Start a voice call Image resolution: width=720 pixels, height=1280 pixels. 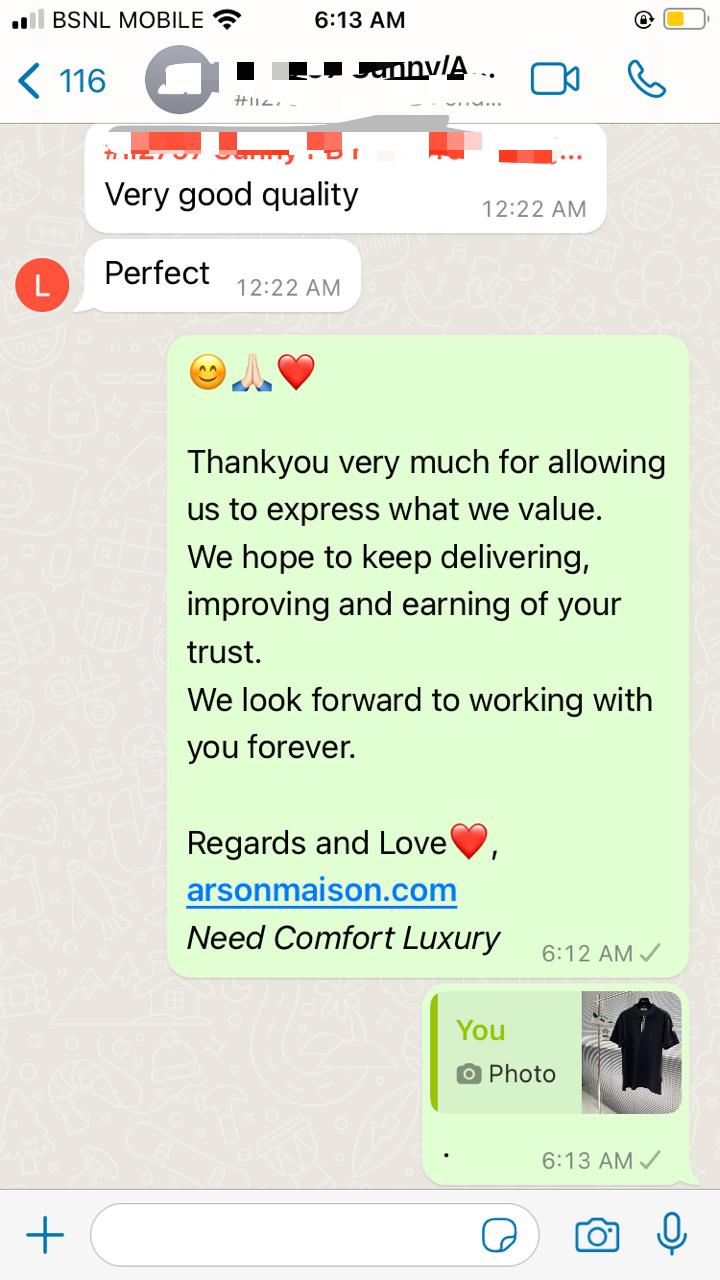tap(646, 80)
